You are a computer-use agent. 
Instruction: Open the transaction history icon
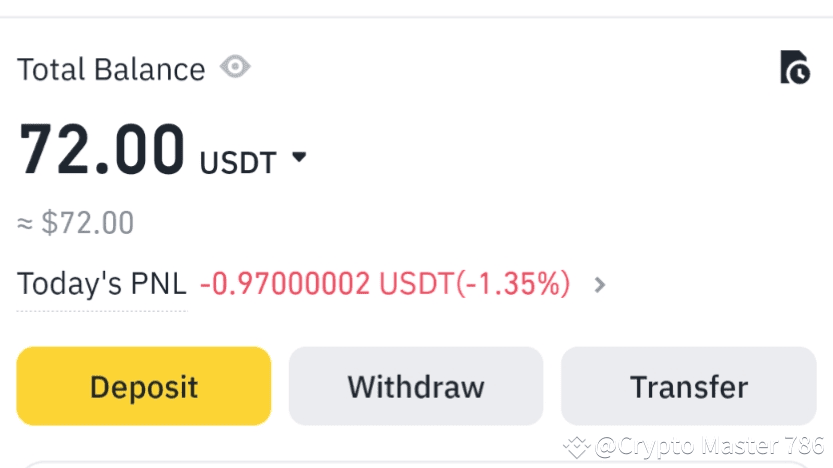click(x=794, y=68)
